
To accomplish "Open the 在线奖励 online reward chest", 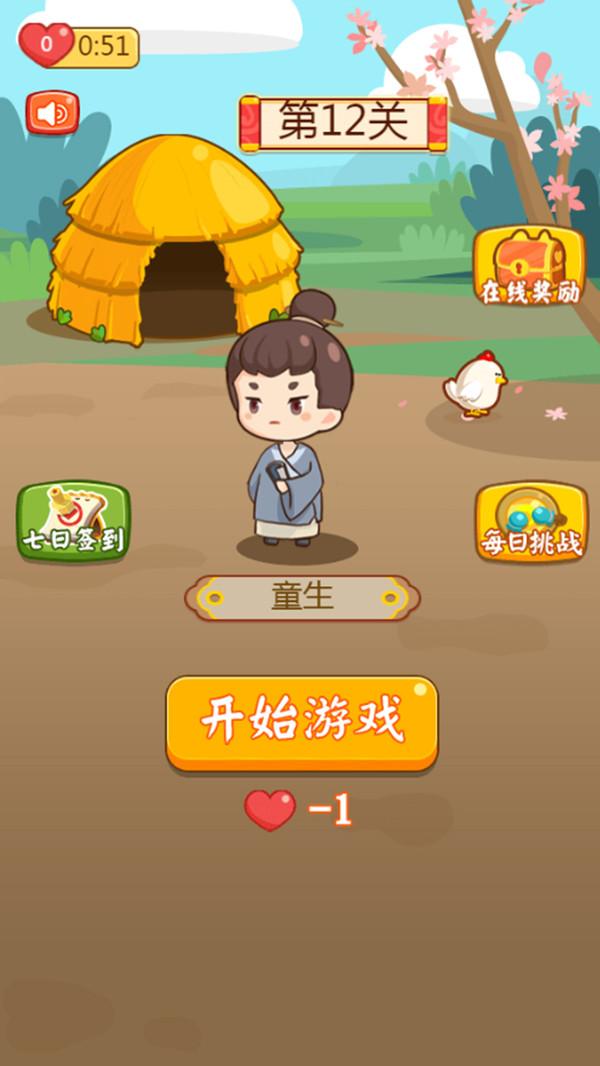I will [529, 265].
